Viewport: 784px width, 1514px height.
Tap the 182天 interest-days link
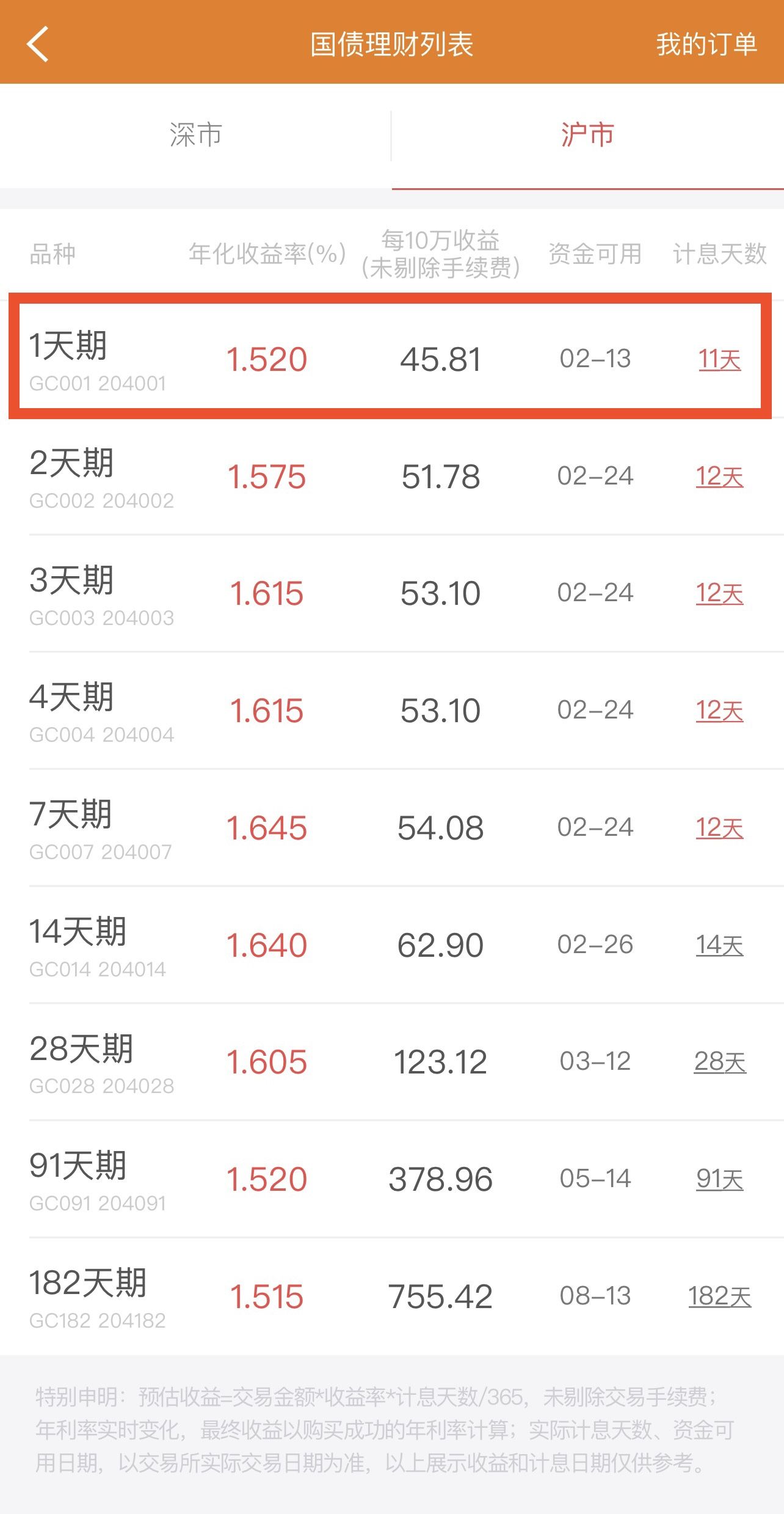pyautogui.click(x=719, y=1296)
